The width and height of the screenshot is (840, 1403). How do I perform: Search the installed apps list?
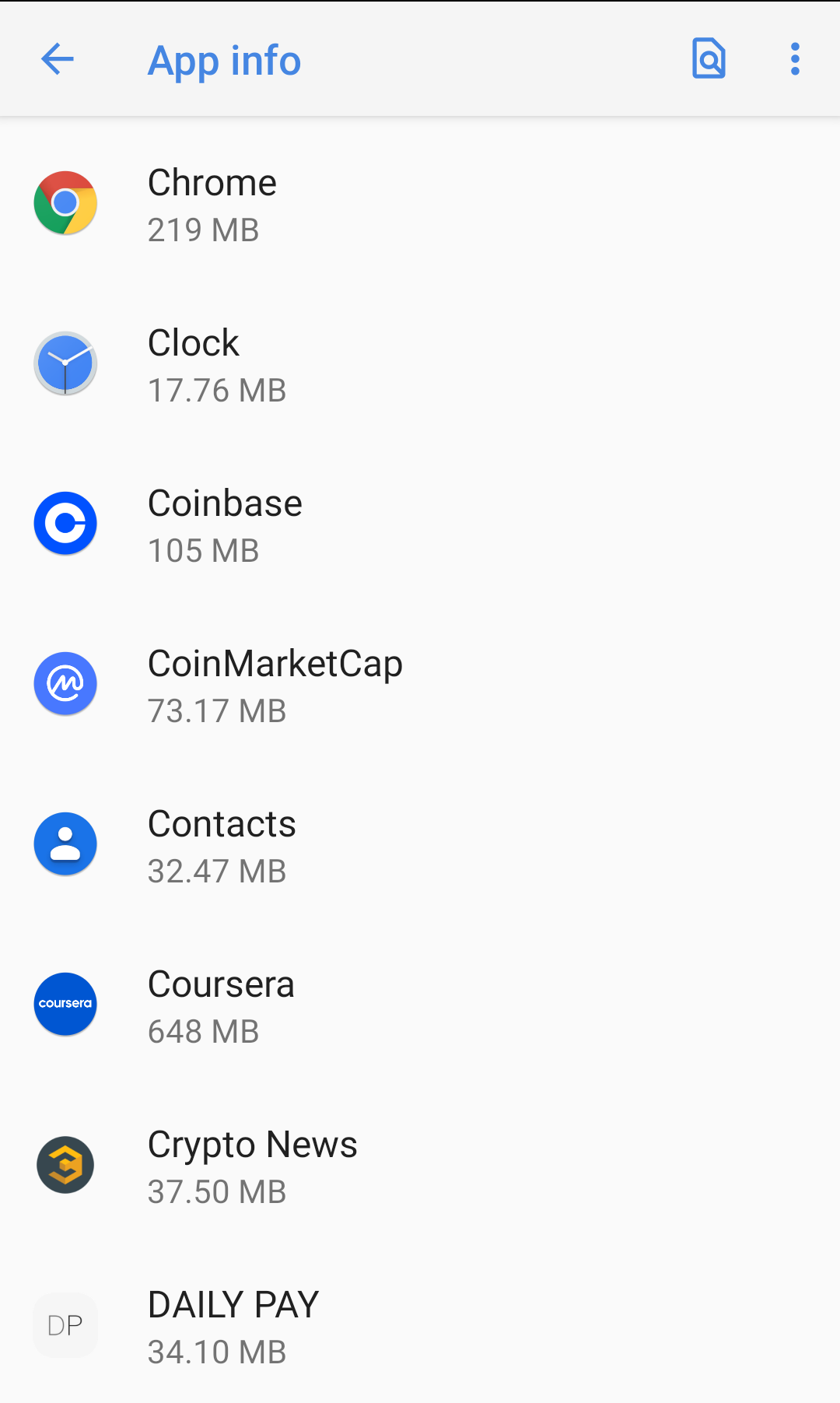tap(709, 59)
